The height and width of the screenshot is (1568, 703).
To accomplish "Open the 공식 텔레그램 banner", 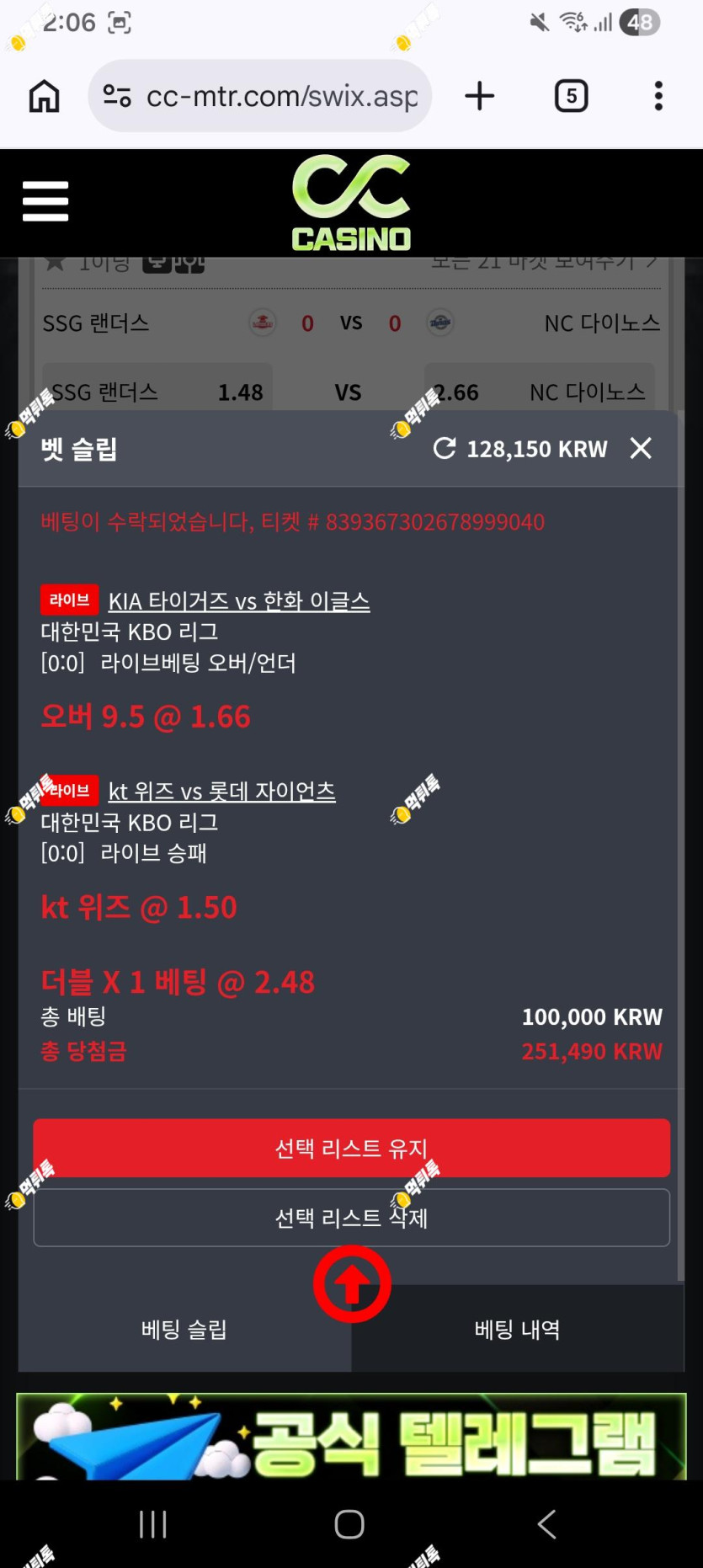I will 352,1437.
